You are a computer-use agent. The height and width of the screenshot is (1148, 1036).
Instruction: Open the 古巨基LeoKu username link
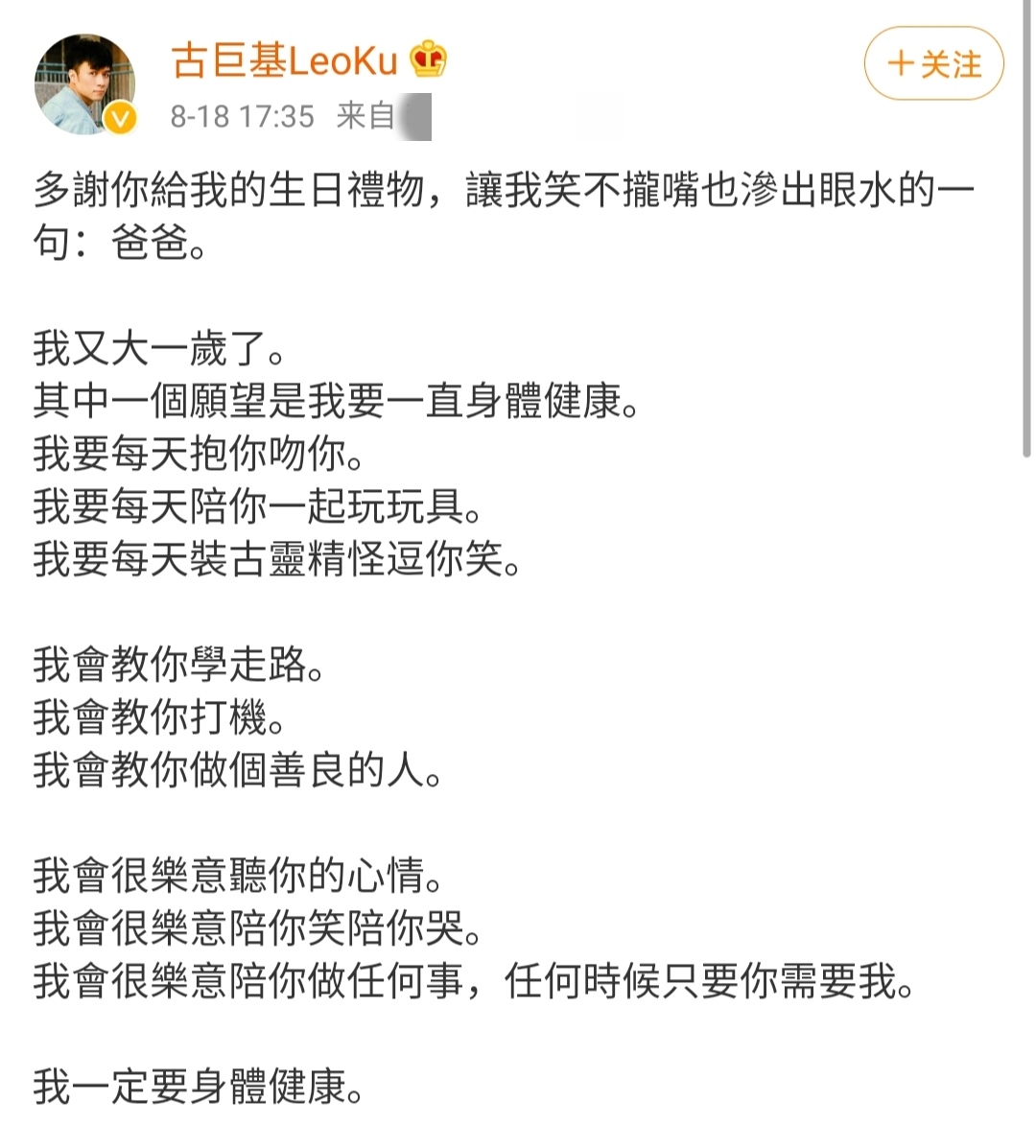pos(284,61)
